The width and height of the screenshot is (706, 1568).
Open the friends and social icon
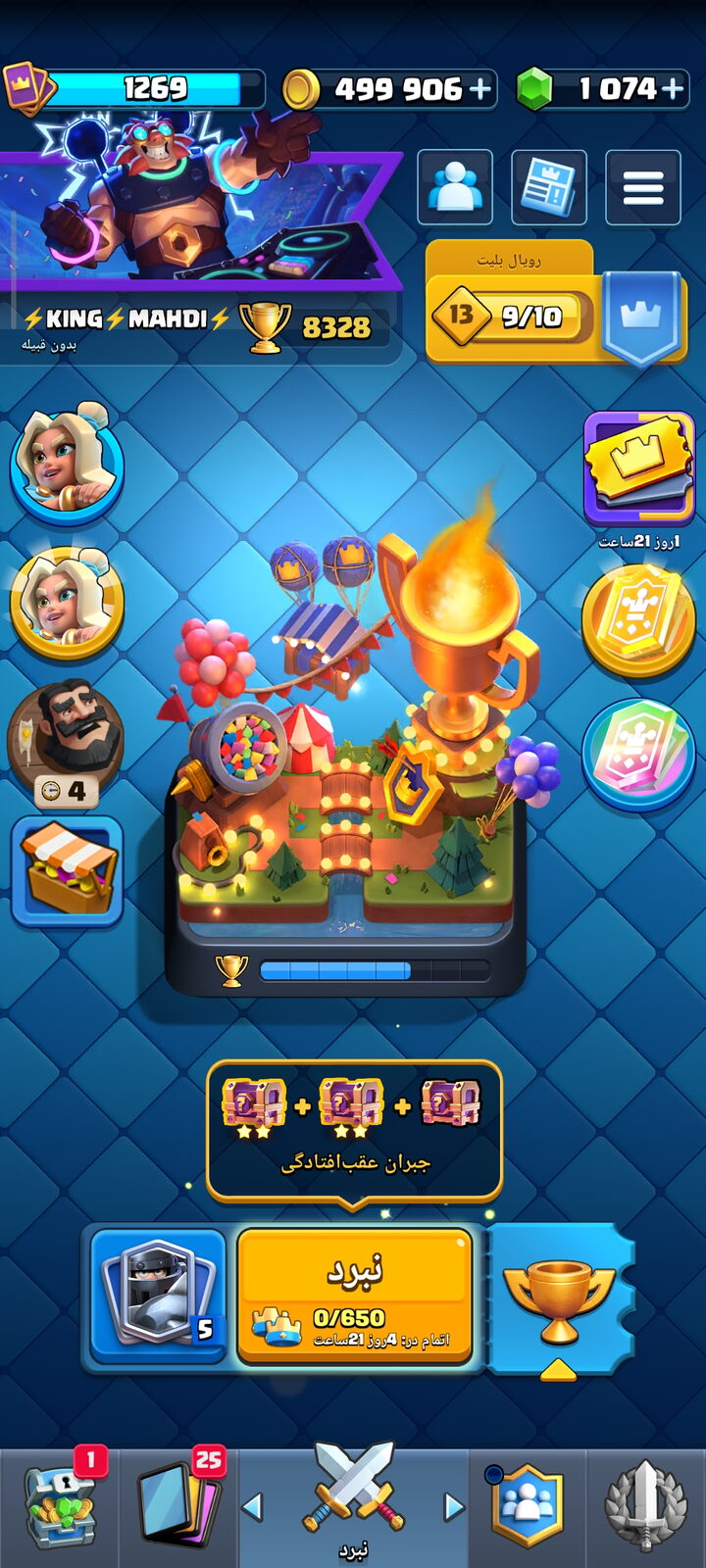455,187
